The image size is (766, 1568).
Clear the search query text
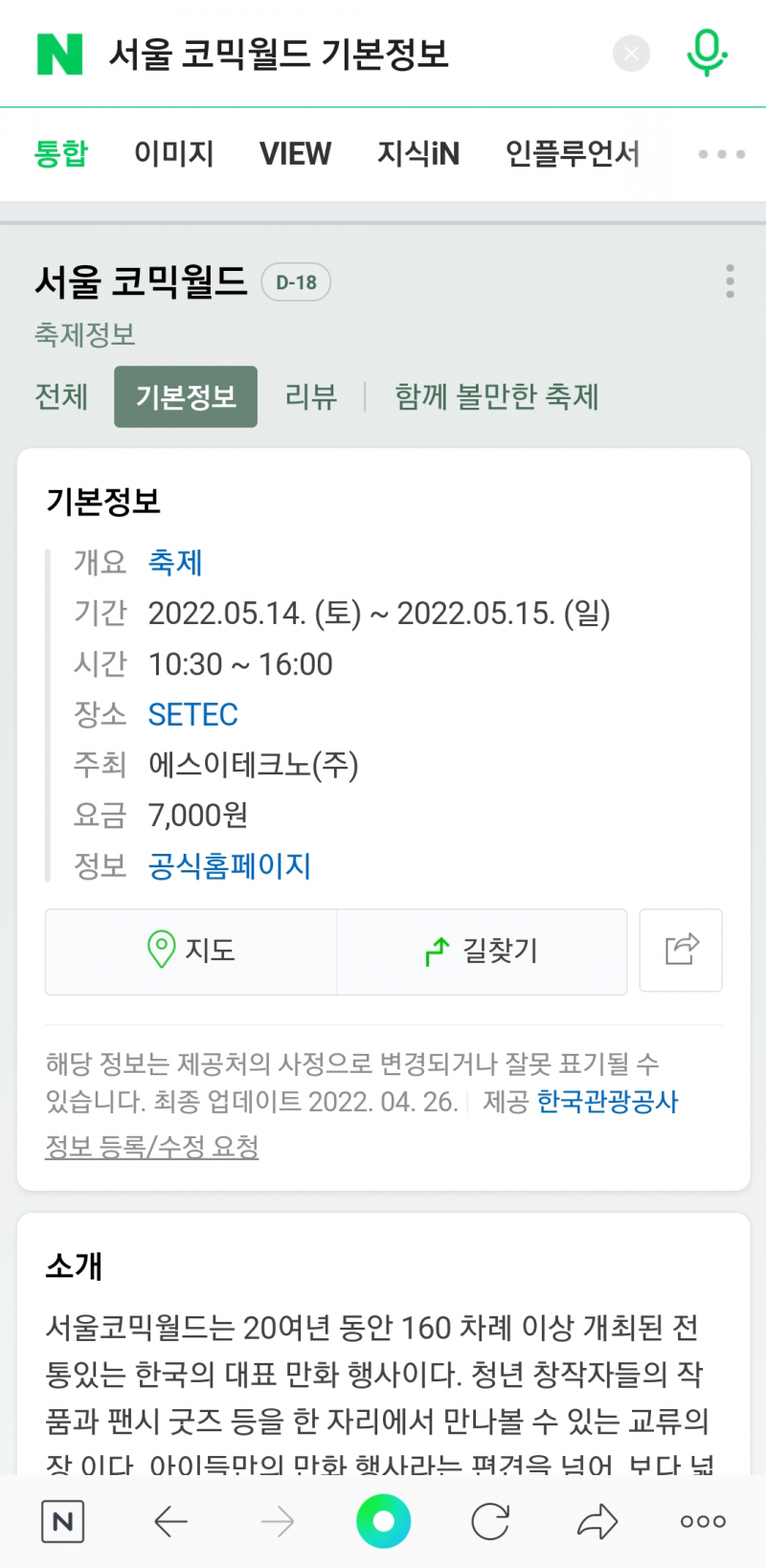[631, 54]
